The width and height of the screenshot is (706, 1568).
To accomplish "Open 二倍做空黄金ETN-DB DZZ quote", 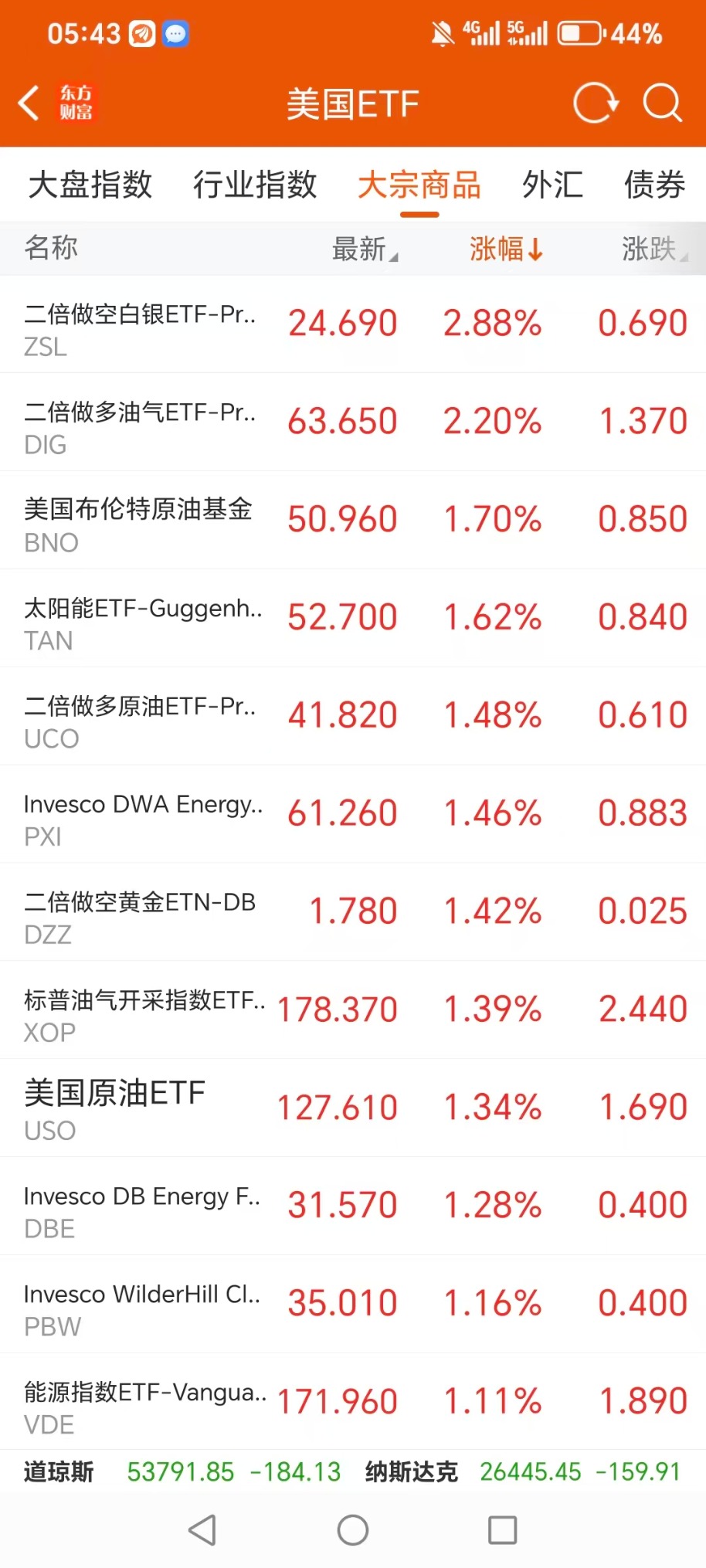I will tap(353, 913).
